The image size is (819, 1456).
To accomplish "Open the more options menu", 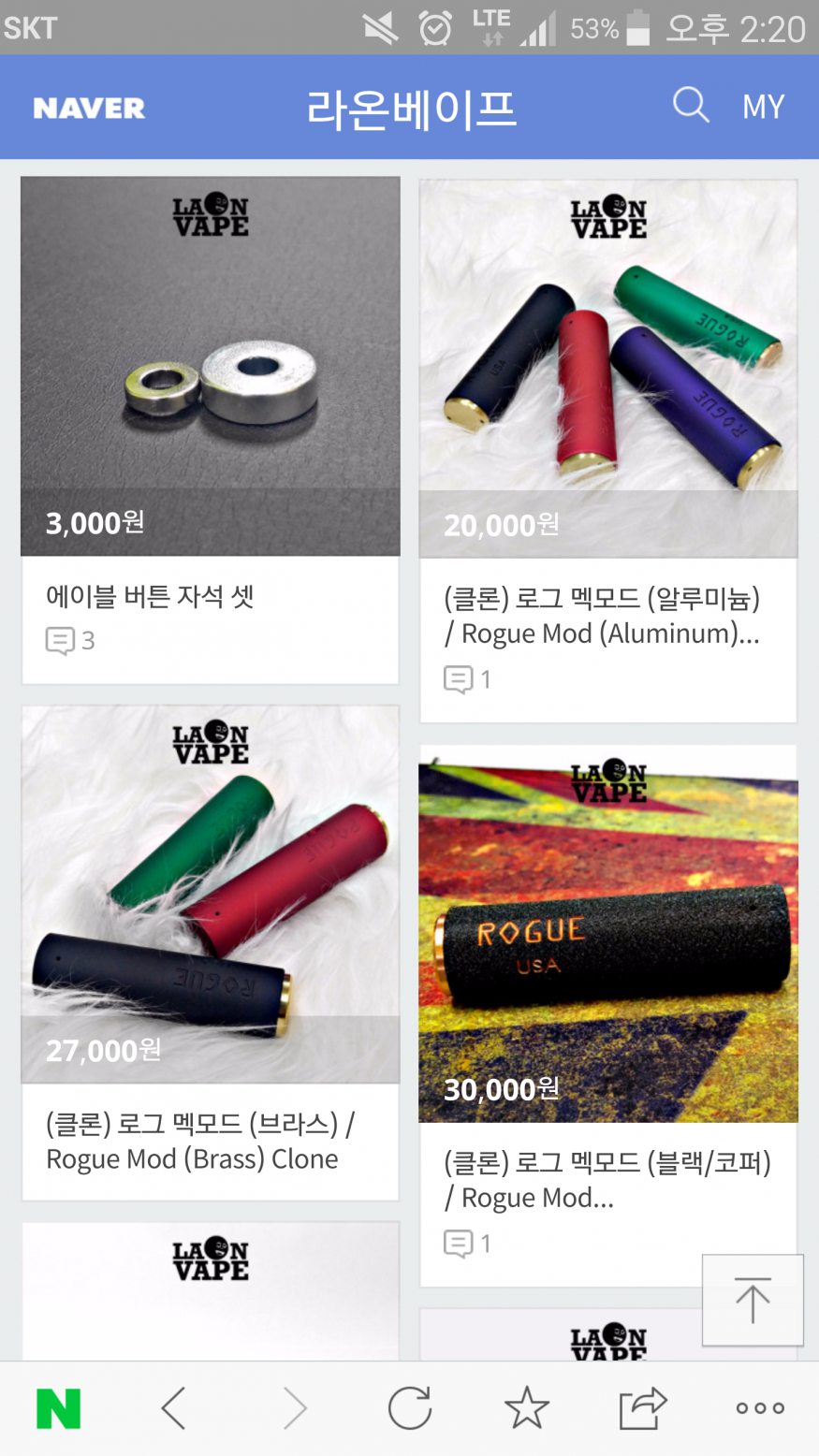I will click(759, 1408).
